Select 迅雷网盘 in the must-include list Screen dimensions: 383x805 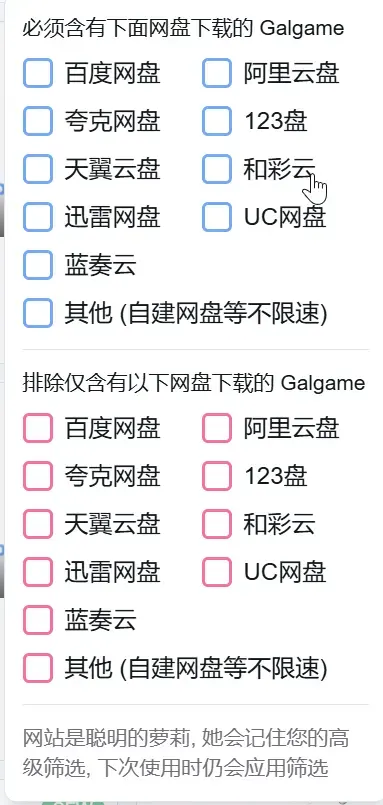tap(38, 217)
